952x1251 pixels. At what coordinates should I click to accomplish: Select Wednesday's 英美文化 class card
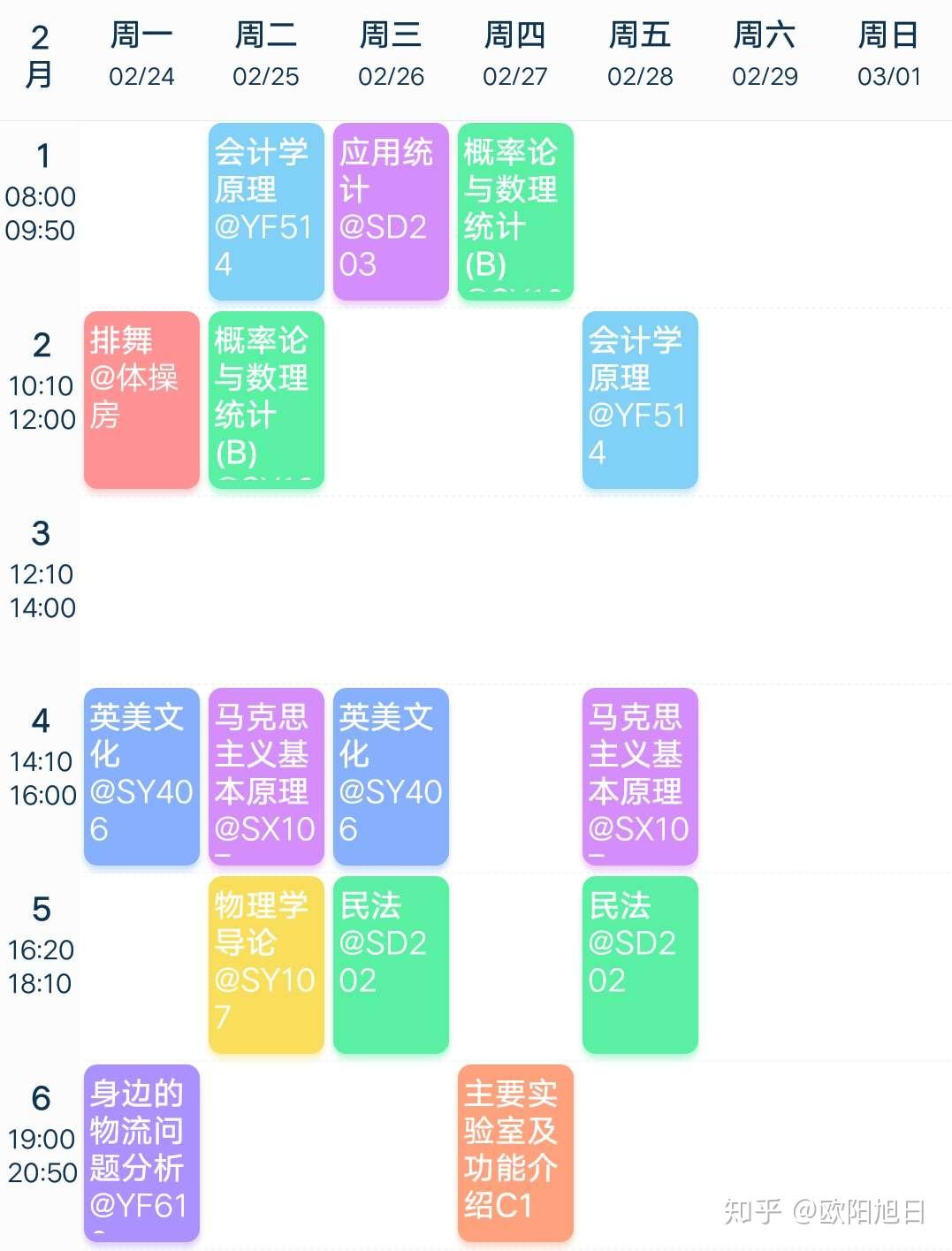(x=391, y=776)
